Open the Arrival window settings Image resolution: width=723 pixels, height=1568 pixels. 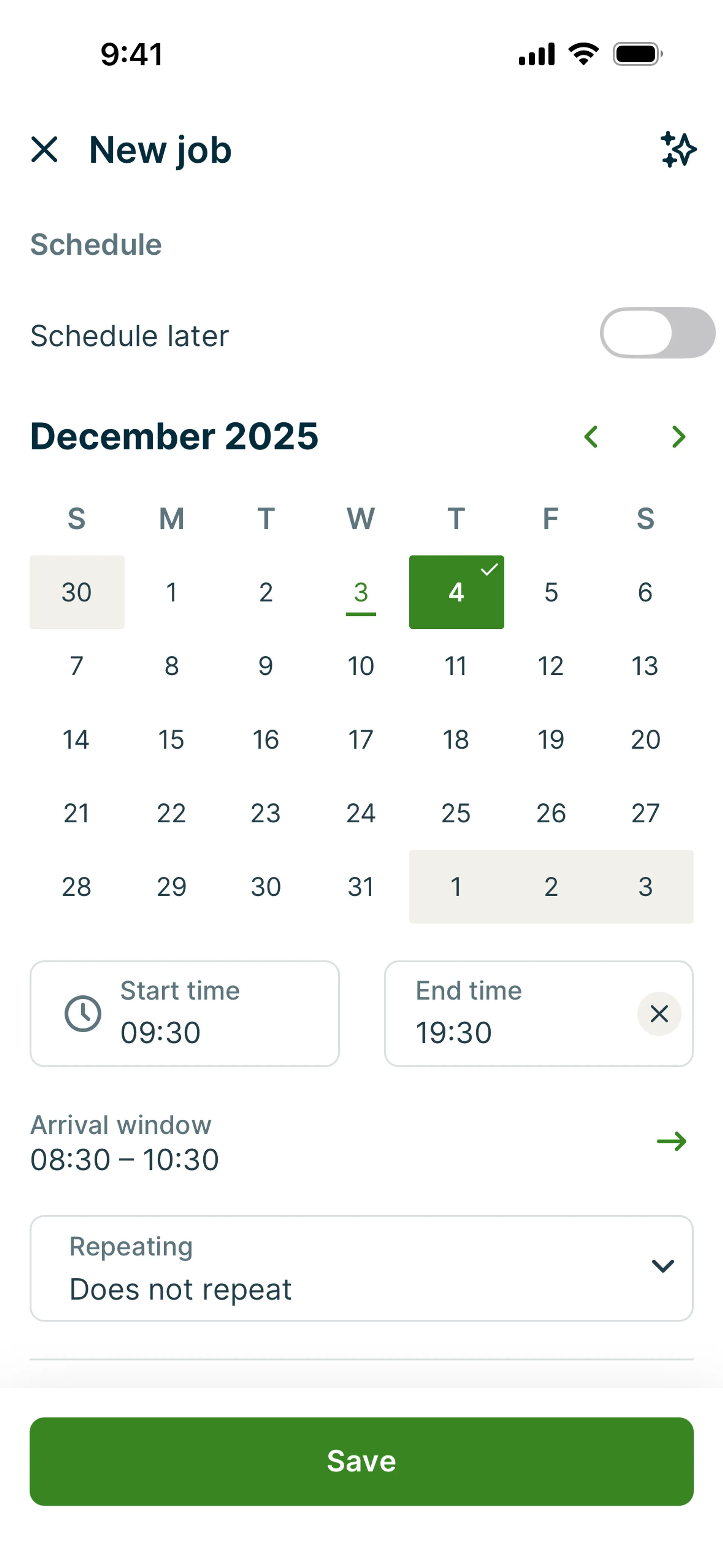tap(671, 1141)
